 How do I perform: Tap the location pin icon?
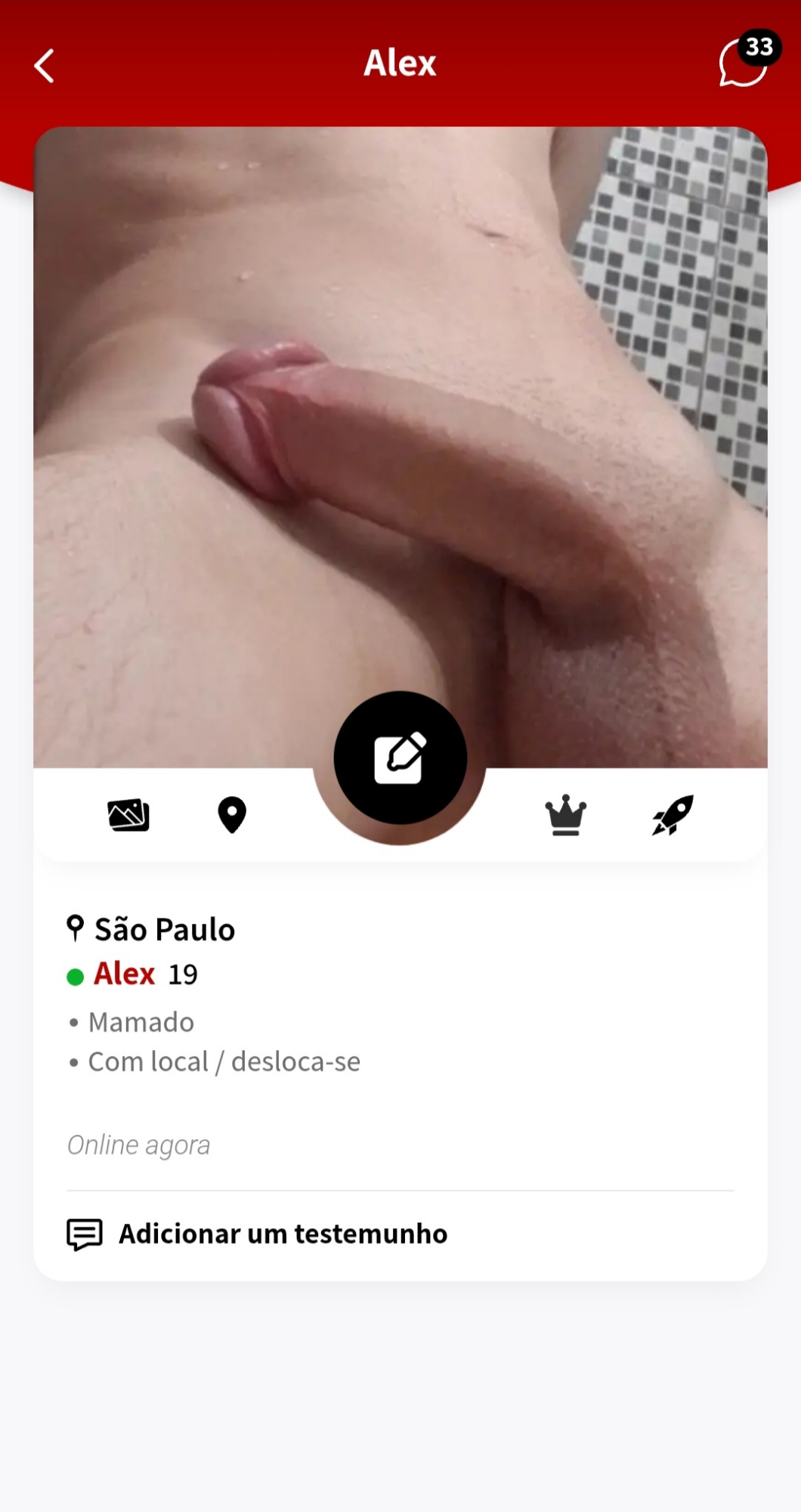coord(232,815)
